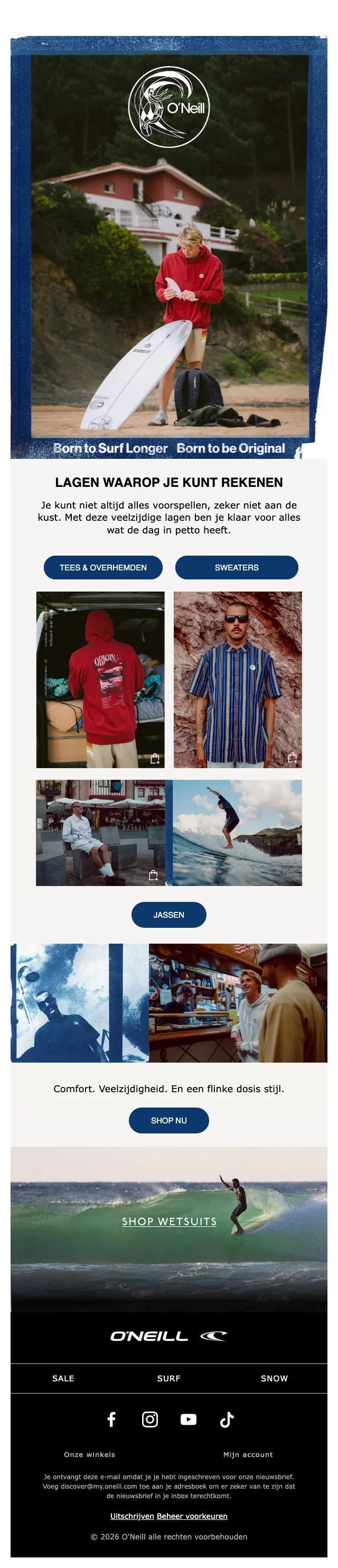Open the grey jacket outfit photo
The image size is (338, 1568).
click(100, 832)
